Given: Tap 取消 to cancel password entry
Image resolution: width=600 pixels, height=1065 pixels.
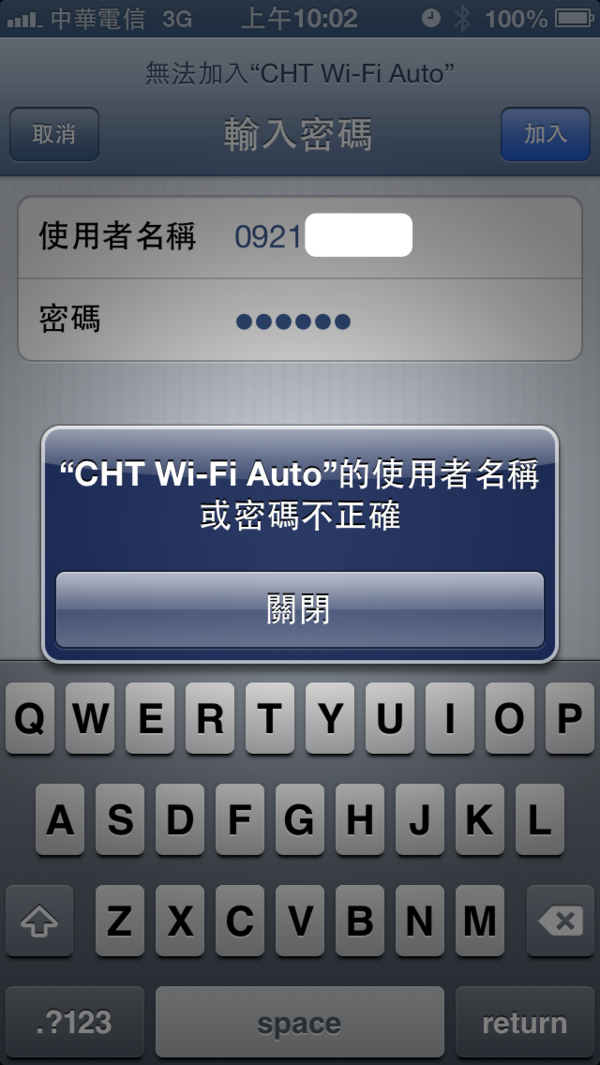Looking at the screenshot, I should pyautogui.click(x=54, y=134).
